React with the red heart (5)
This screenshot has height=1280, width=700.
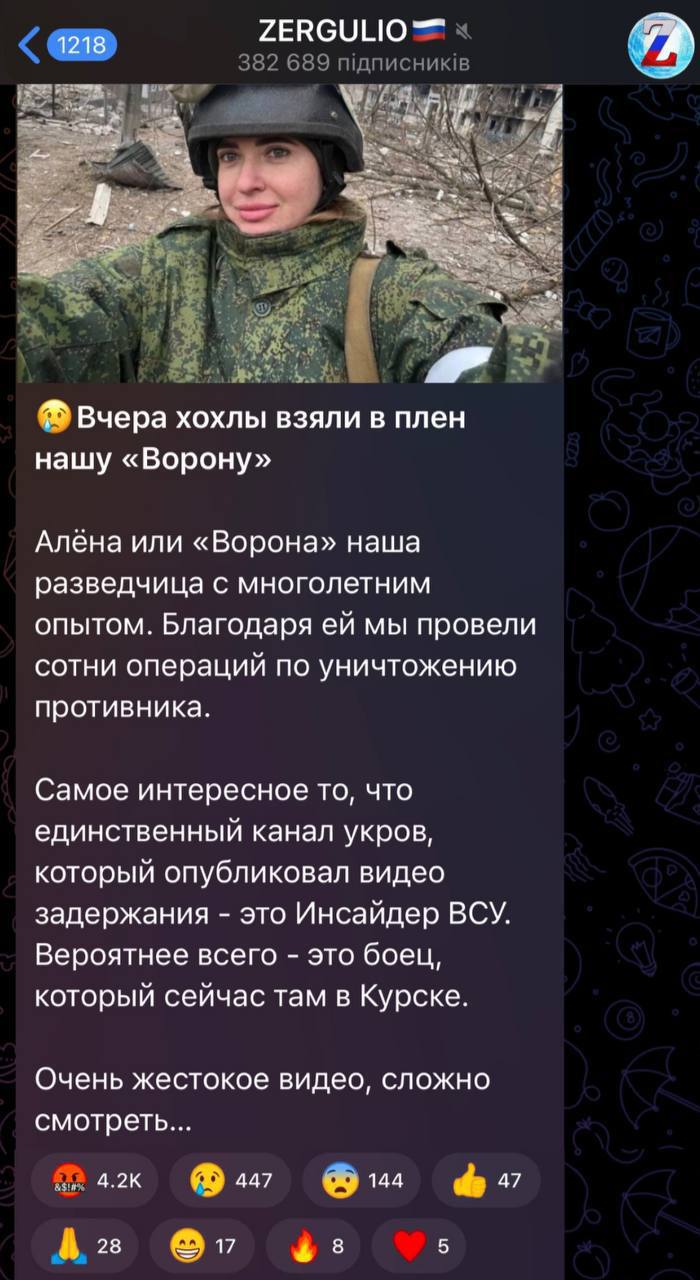pos(419,1245)
